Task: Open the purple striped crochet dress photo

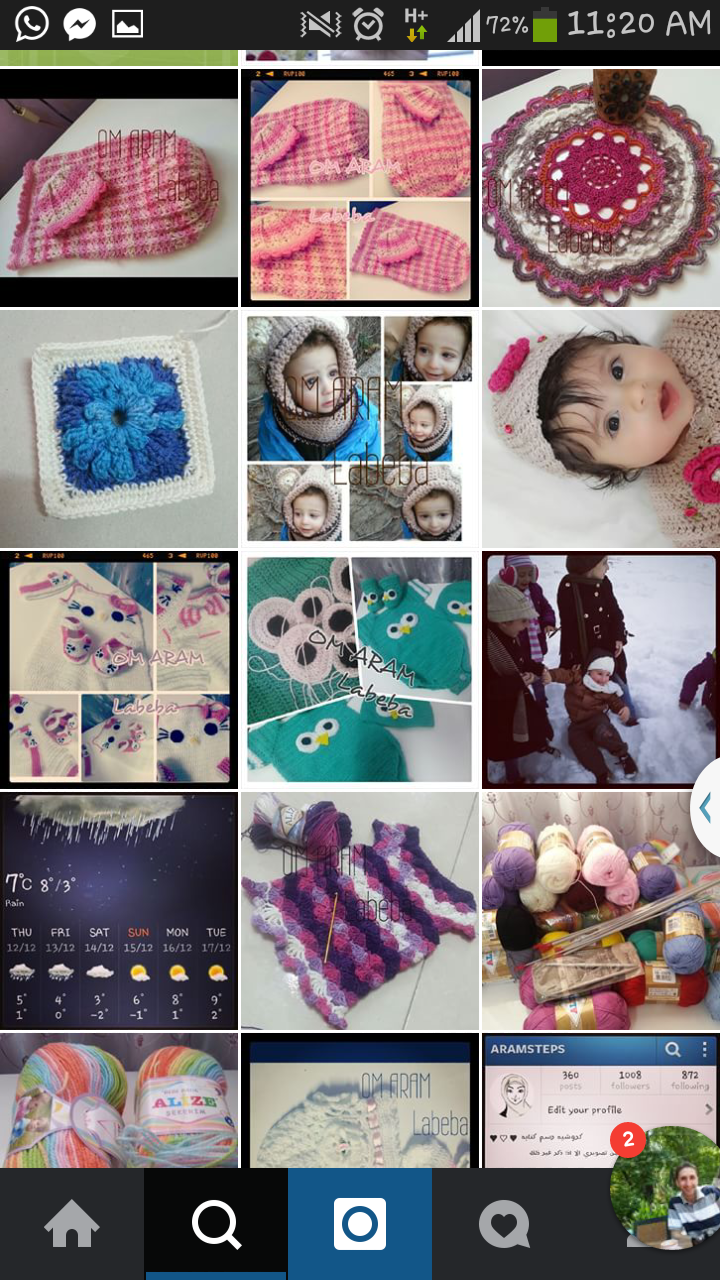Action: click(x=360, y=910)
